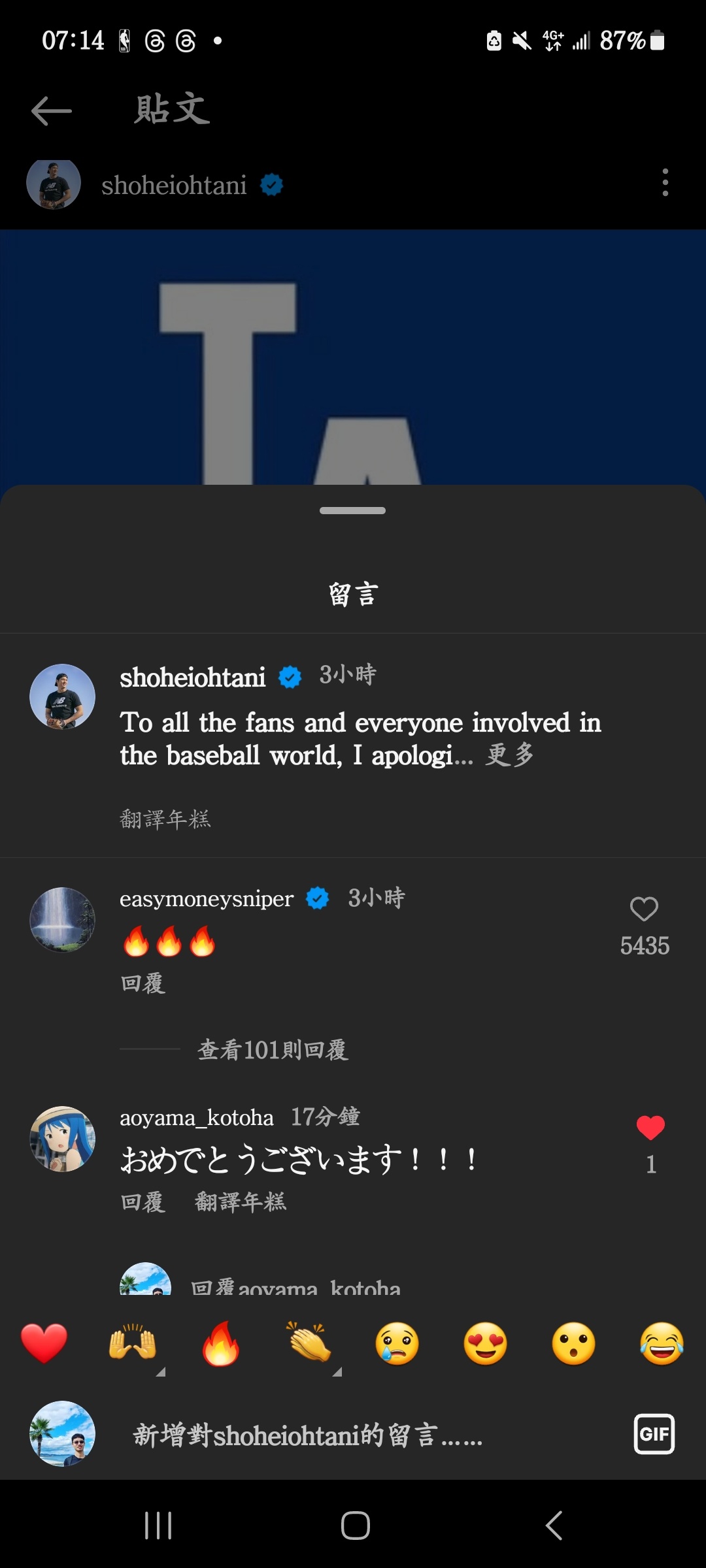Go back from the 貼文 post screen
Viewport: 706px width, 1568px height.
[x=52, y=110]
